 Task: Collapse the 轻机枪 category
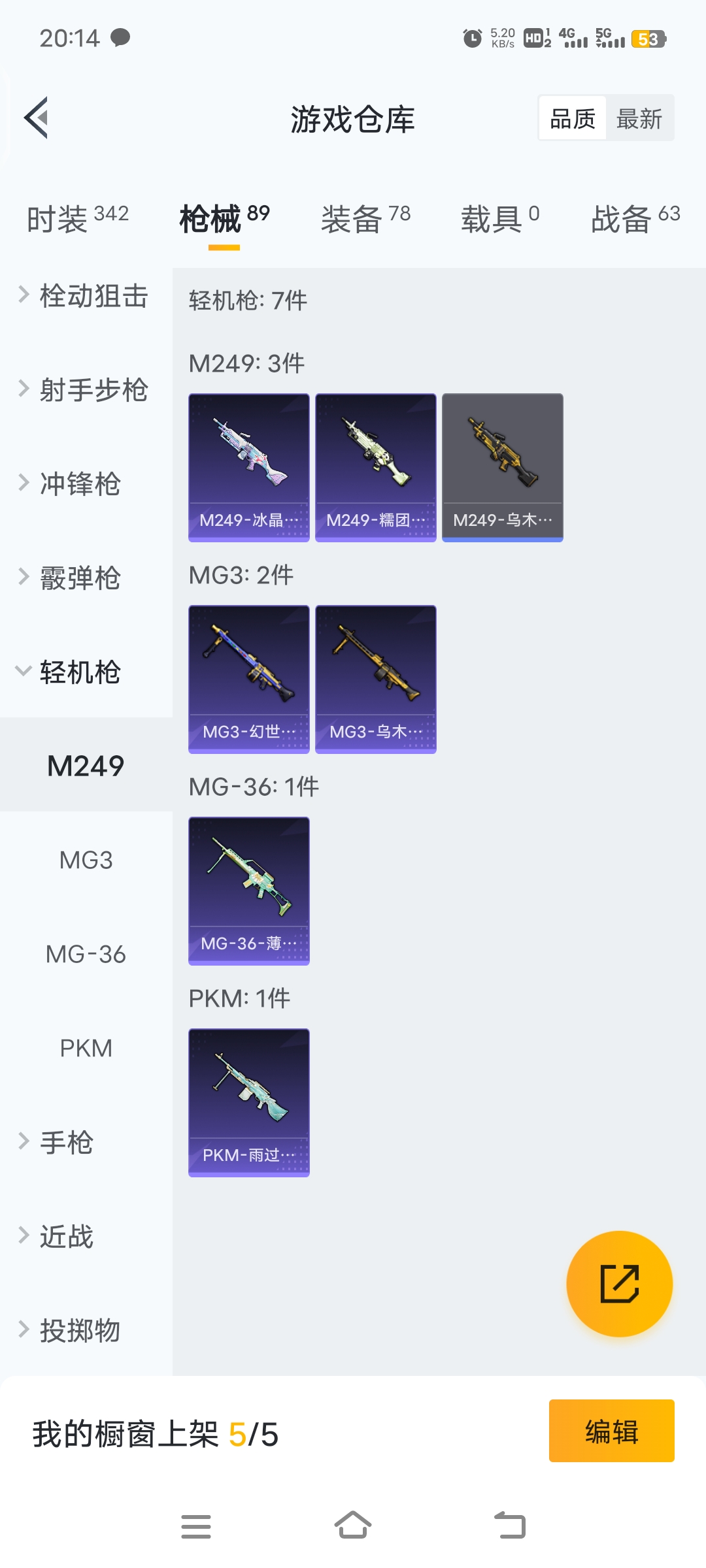click(x=78, y=672)
